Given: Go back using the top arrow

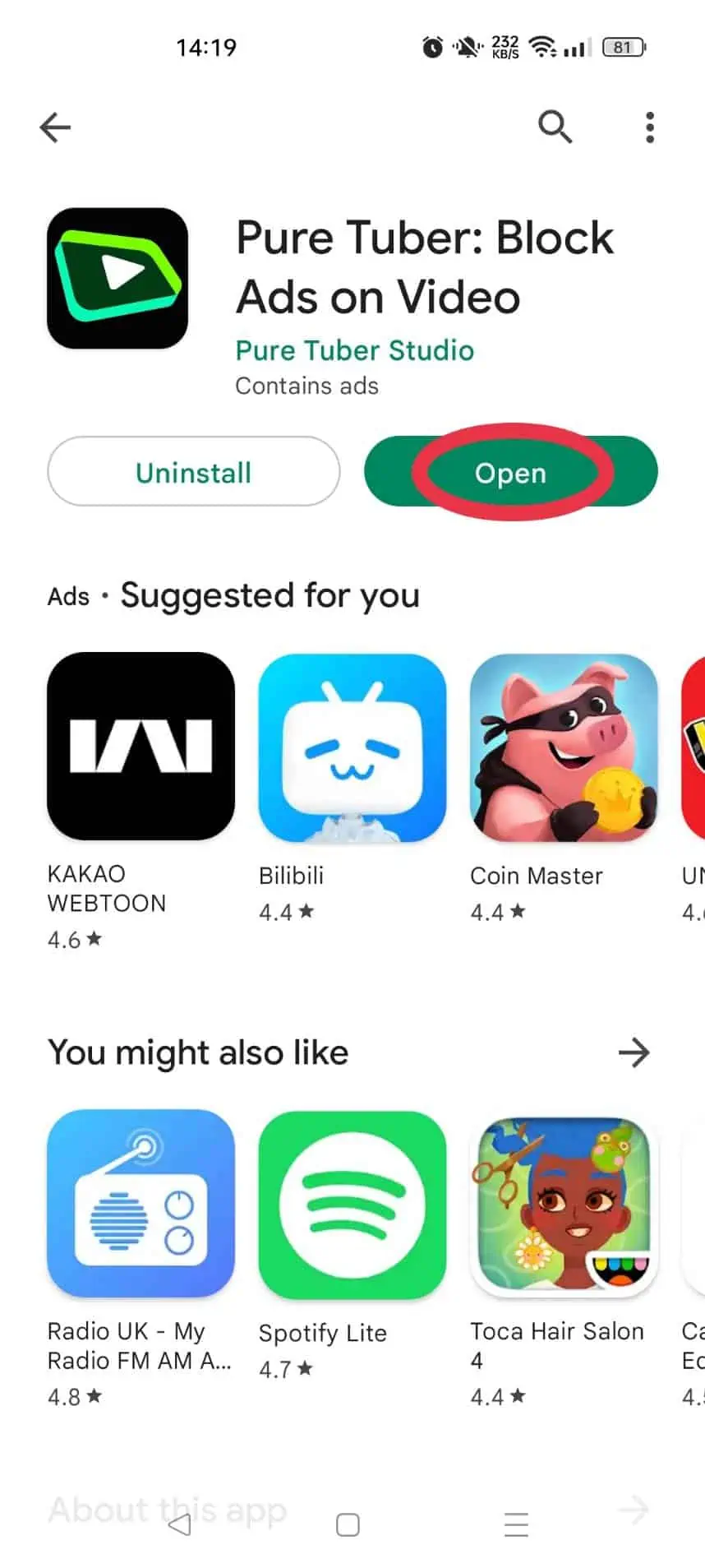Looking at the screenshot, I should point(55,127).
